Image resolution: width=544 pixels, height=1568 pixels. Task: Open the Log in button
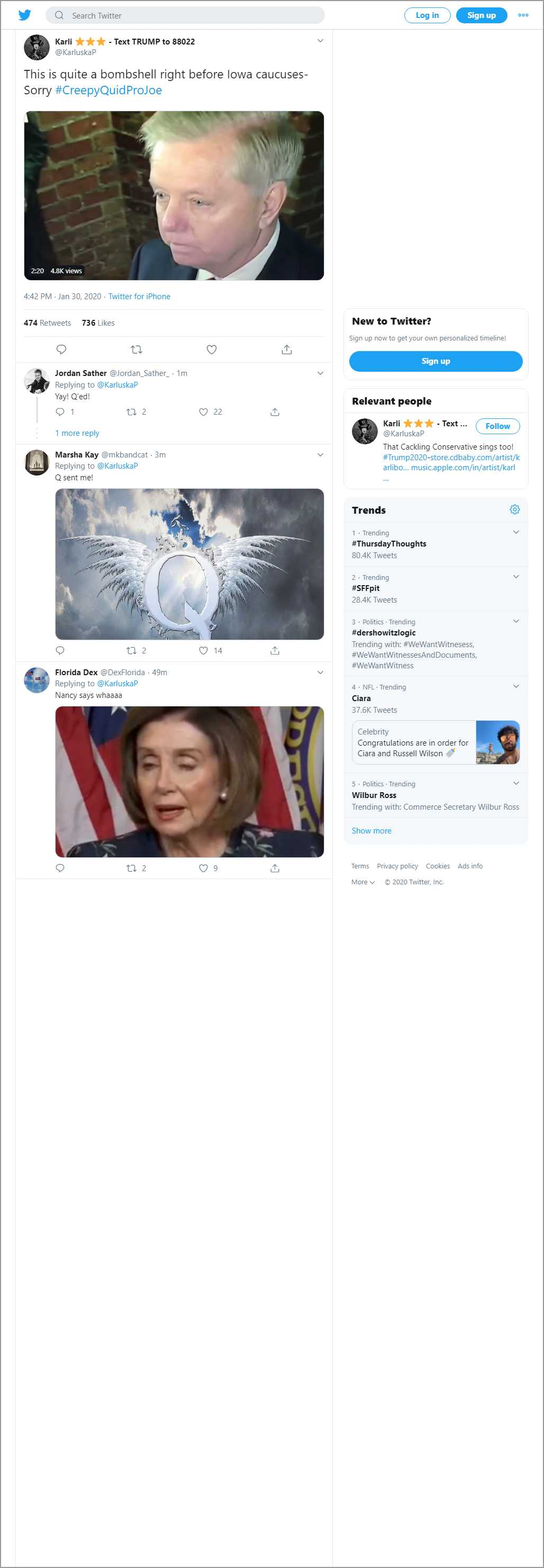pyautogui.click(x=427, y=15)
